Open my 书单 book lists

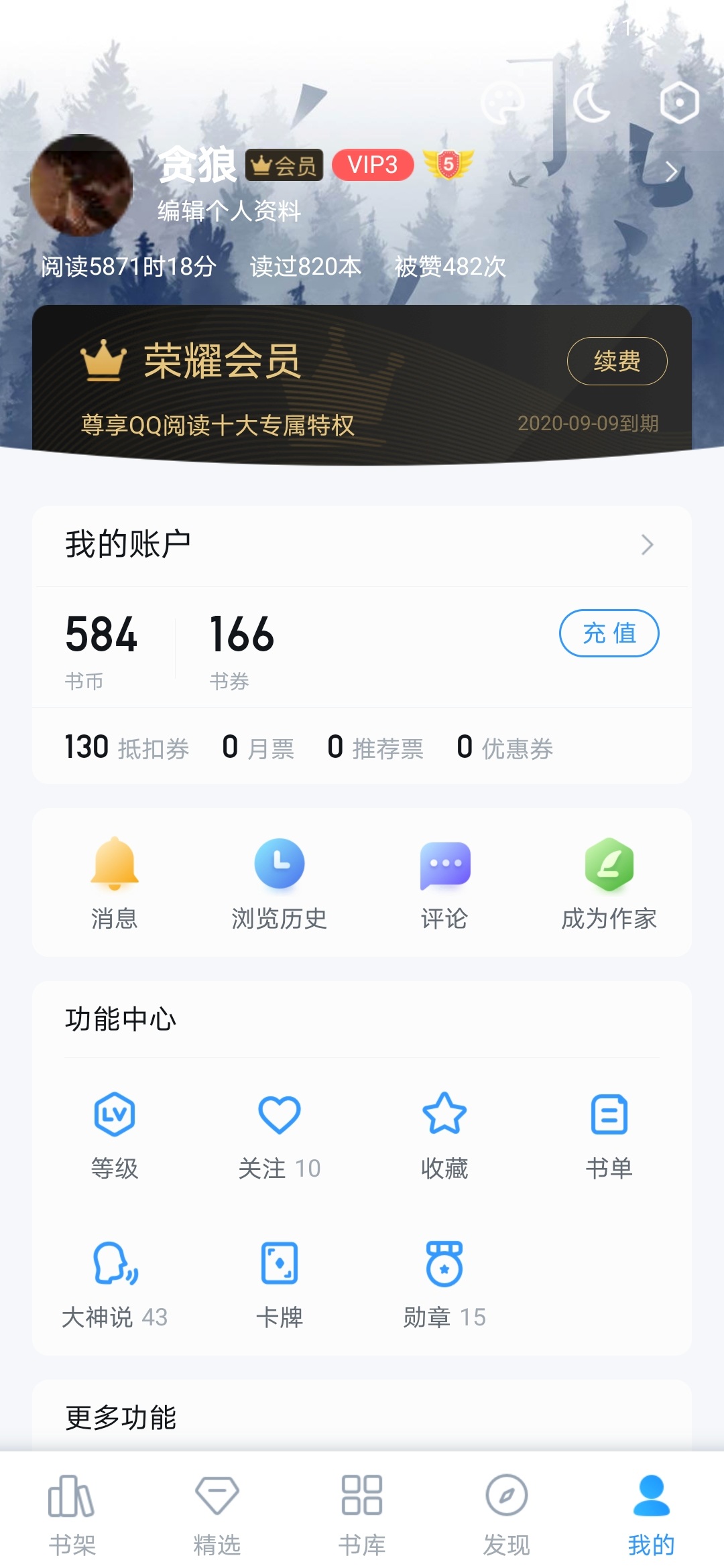point(609,1134)
